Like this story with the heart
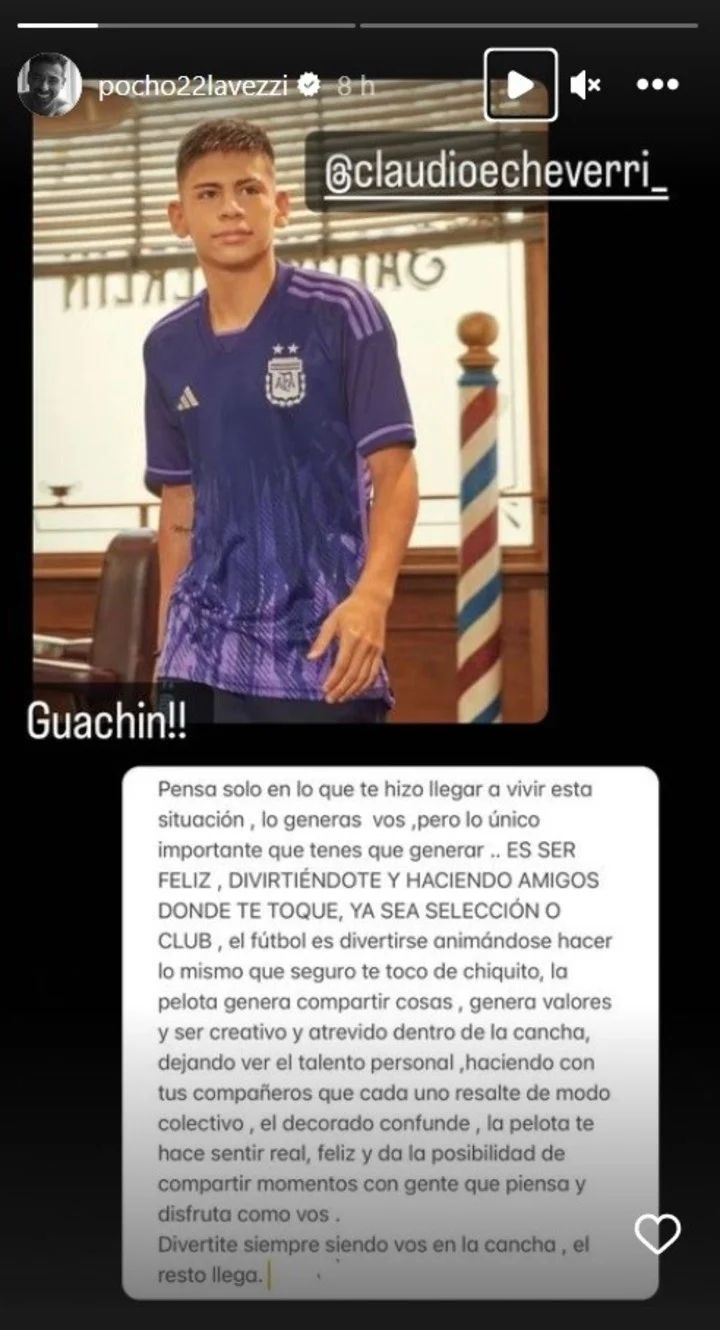 point(657,1233)
